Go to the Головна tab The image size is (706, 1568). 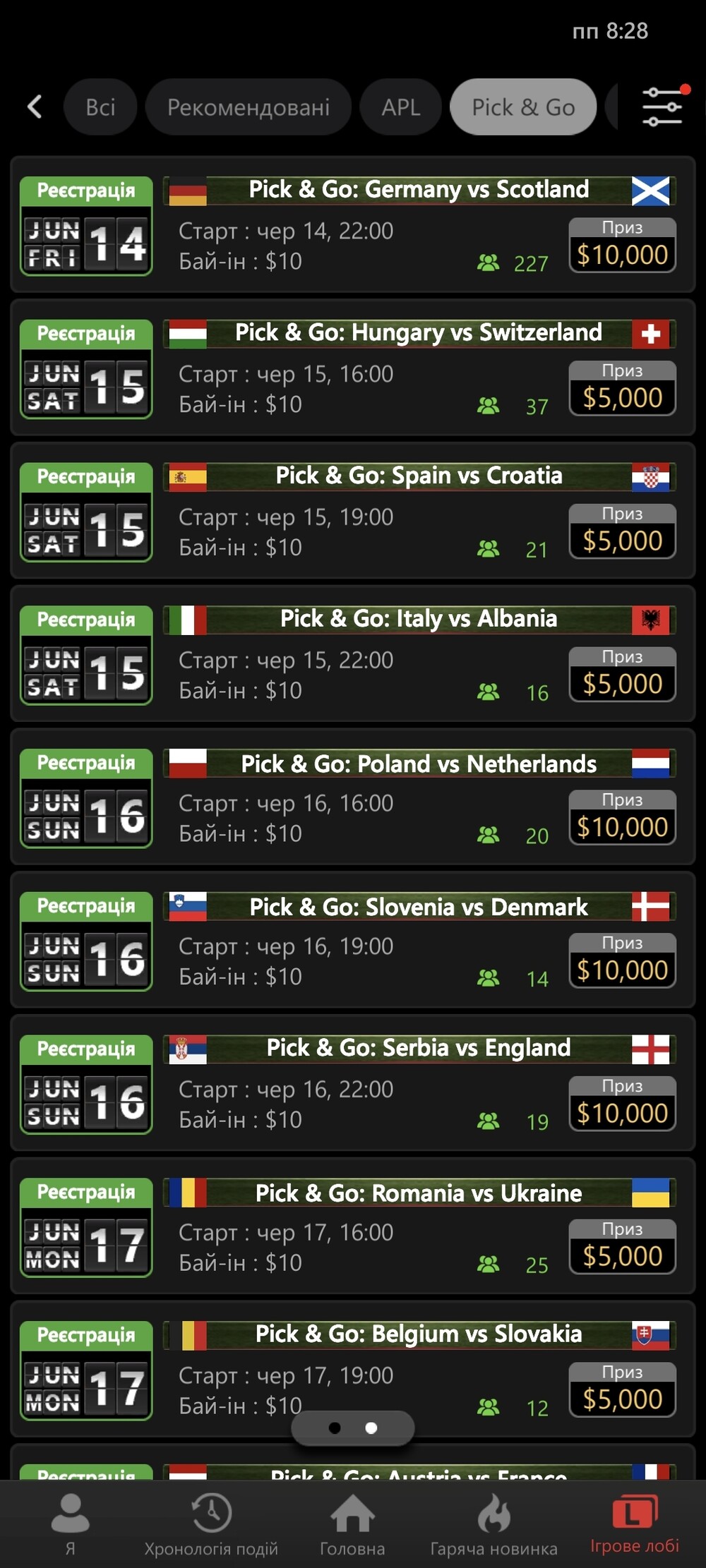(x=352, y=1524)
